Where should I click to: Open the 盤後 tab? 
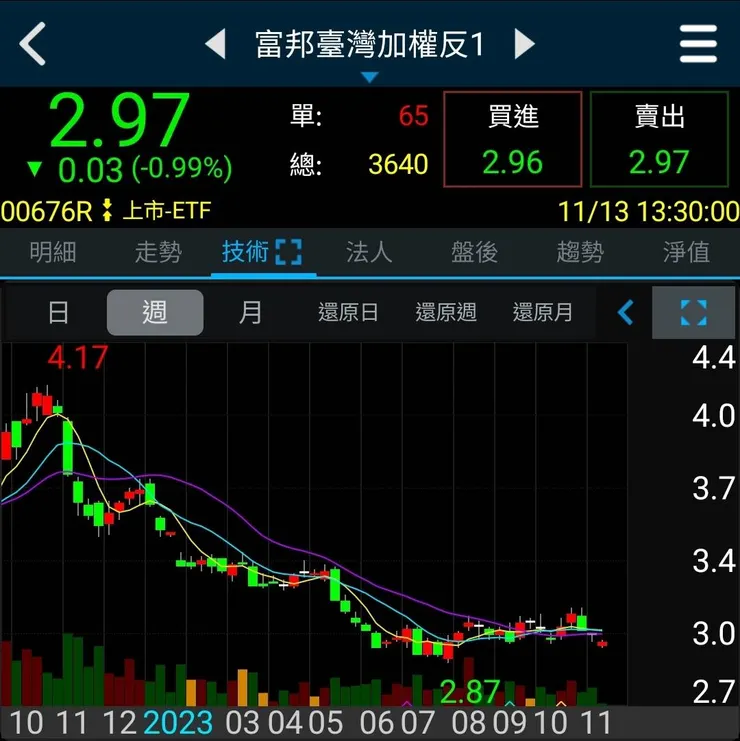click(474, 252)
